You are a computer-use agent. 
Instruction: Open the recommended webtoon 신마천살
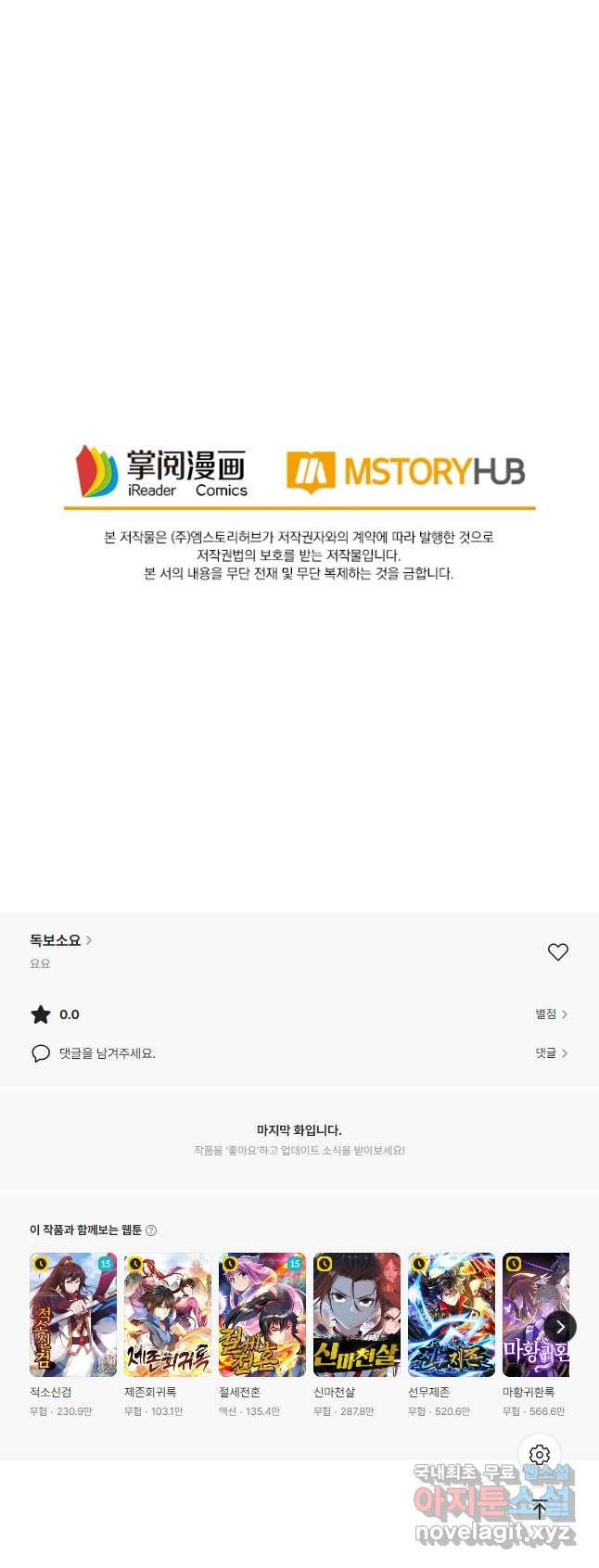tap(357, 1315)
